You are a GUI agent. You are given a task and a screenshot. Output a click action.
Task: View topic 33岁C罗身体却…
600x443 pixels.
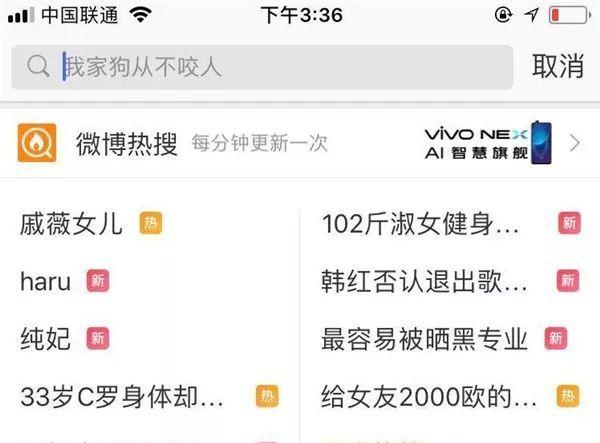click(122, 397)
